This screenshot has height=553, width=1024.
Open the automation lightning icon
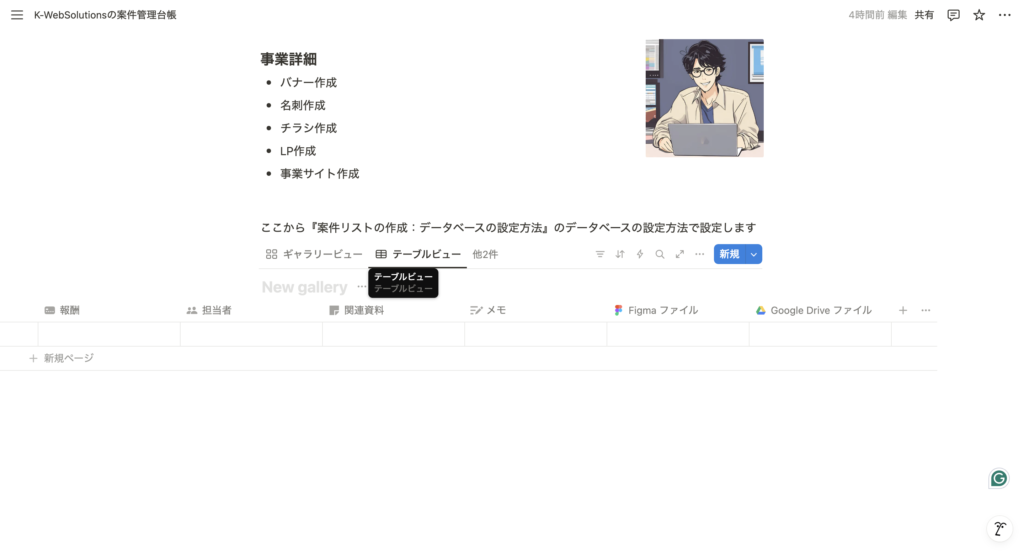[x=640, y=254]
